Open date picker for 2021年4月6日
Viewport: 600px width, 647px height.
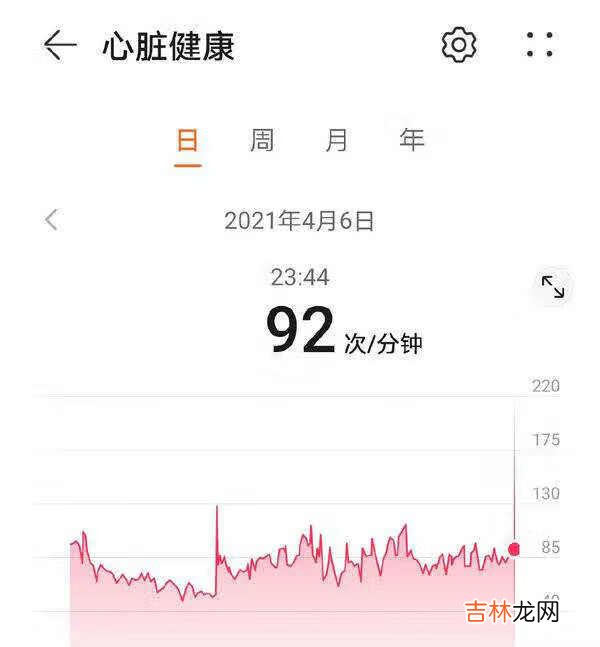point(299,221)
